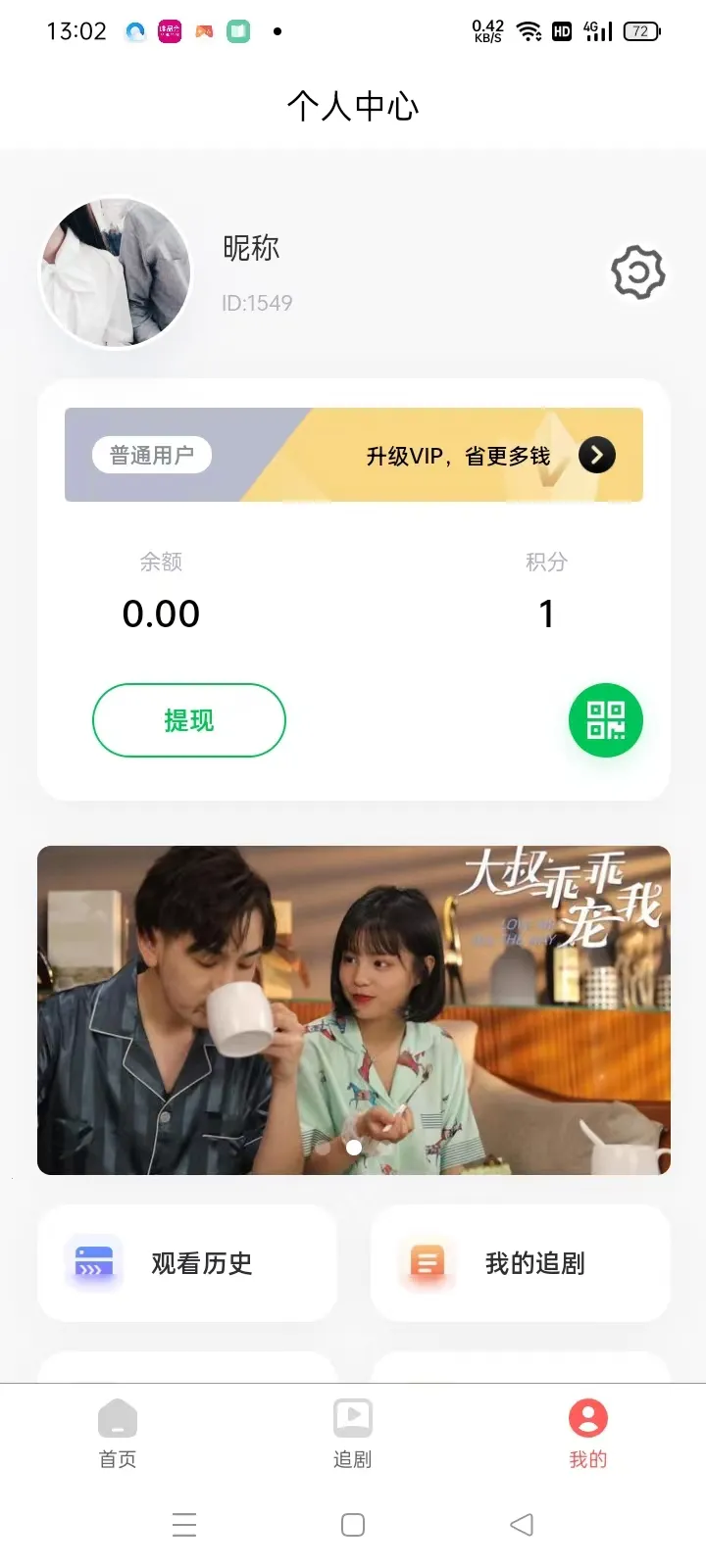Image resolution: width=706 pixels, height=1568 pixels.
Task: Tap the system home button
Action: tap(353, 1525)
